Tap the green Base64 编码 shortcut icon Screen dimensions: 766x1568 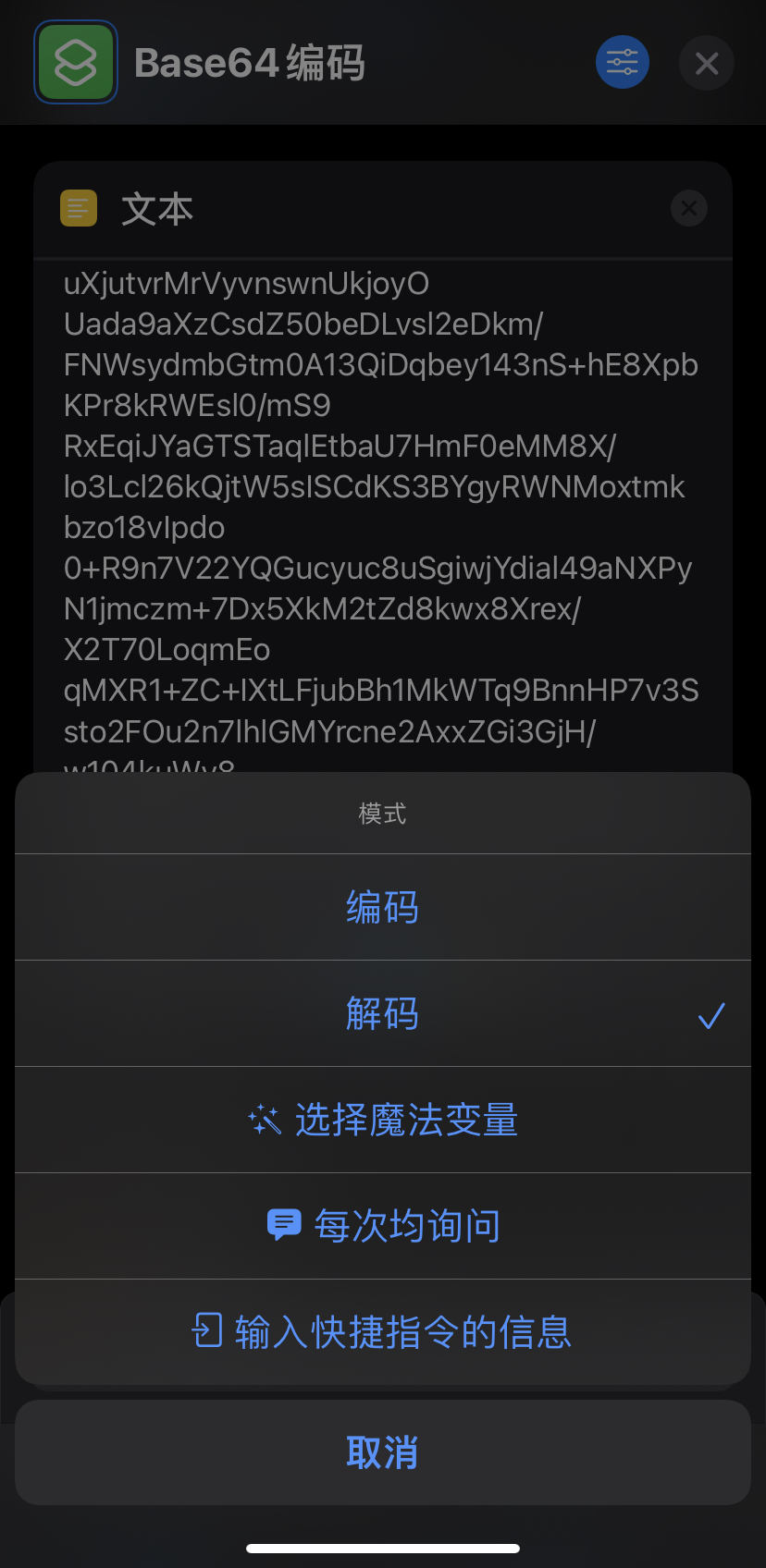click(x=76, y=63)
